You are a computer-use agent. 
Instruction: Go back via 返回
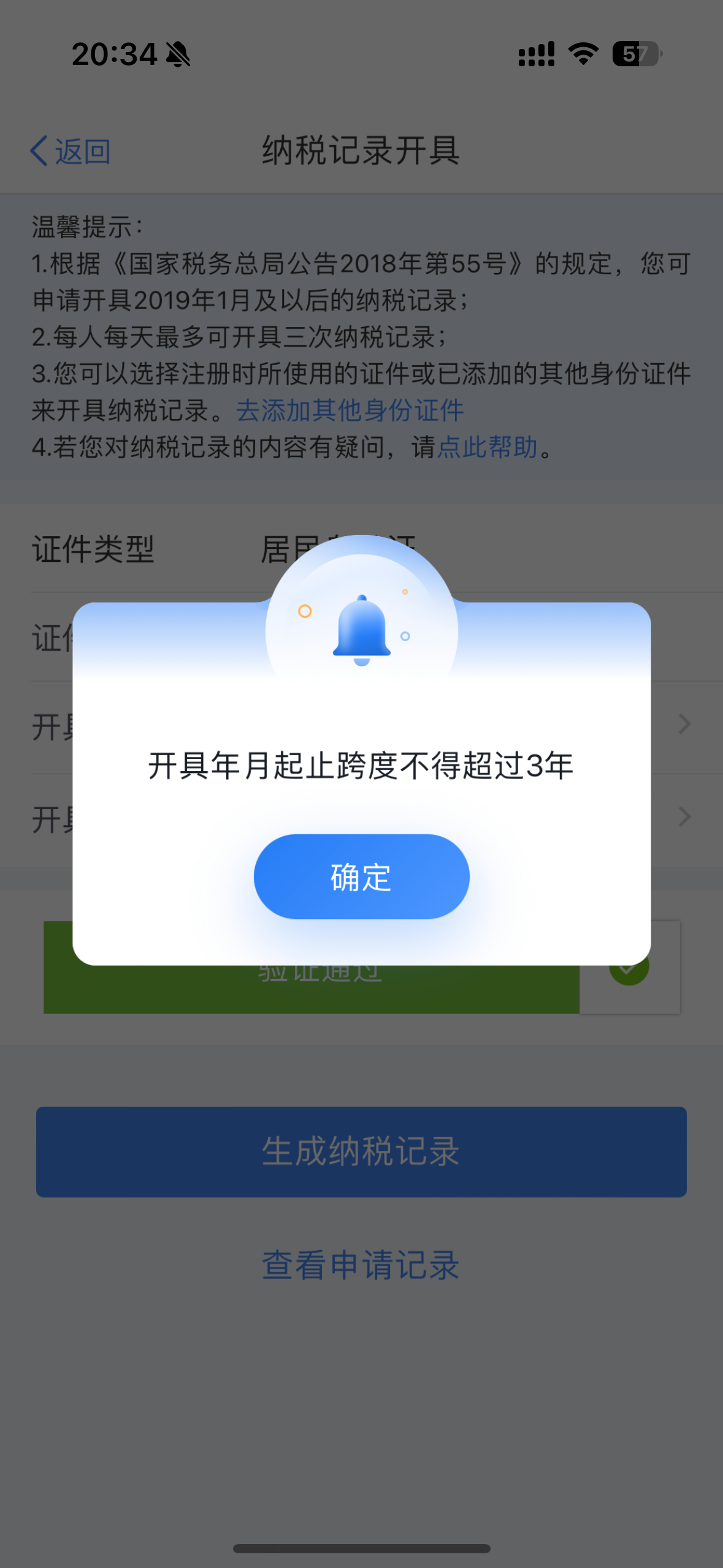point(71,151)
